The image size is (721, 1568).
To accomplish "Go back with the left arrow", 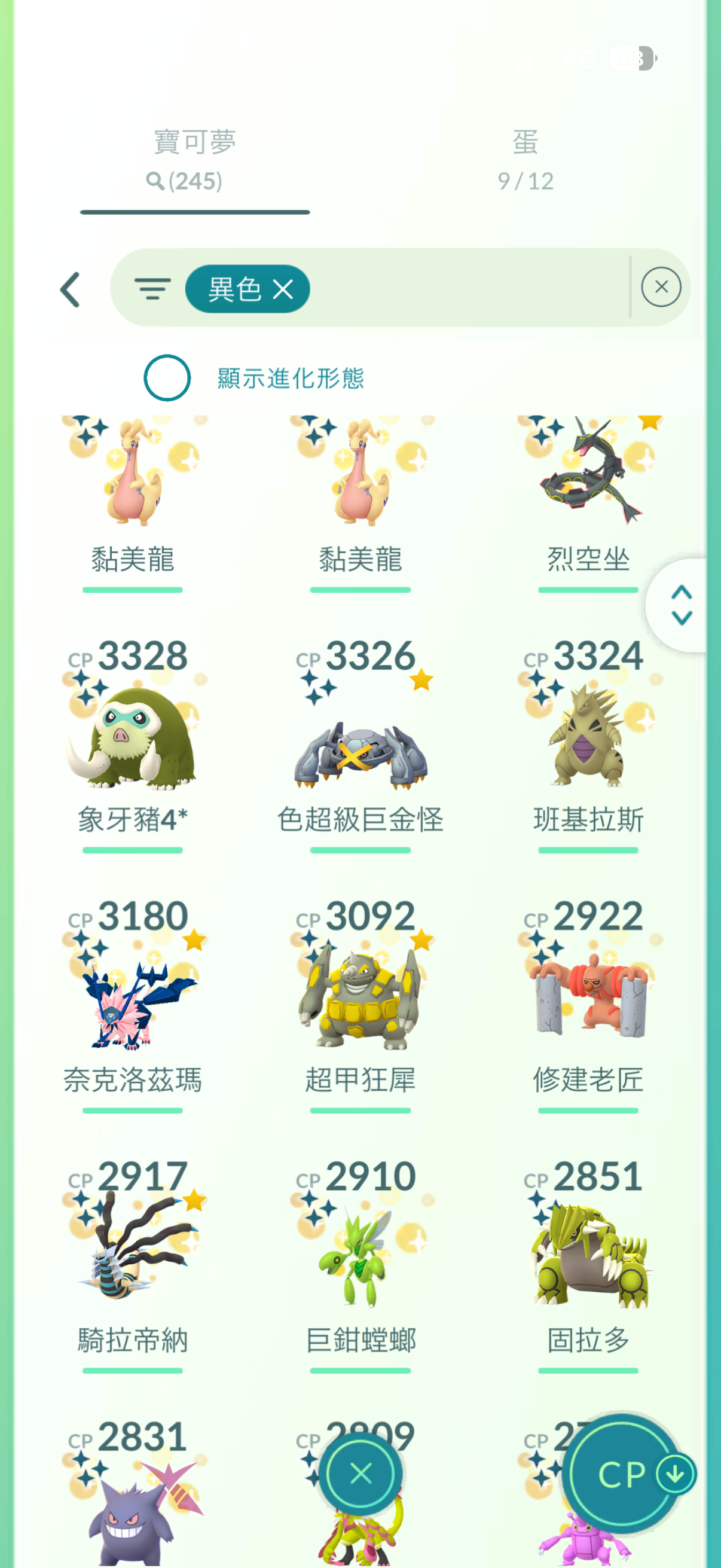I will point(71,289).
